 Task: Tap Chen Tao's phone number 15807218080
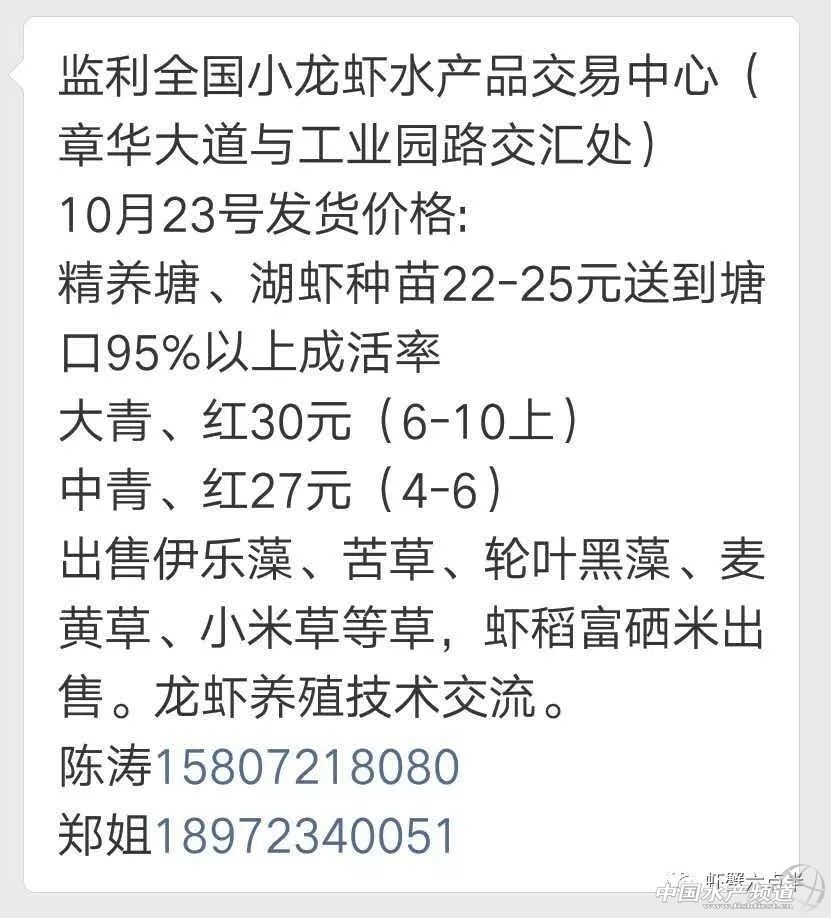pyautogui.click(x=306, y=768)
